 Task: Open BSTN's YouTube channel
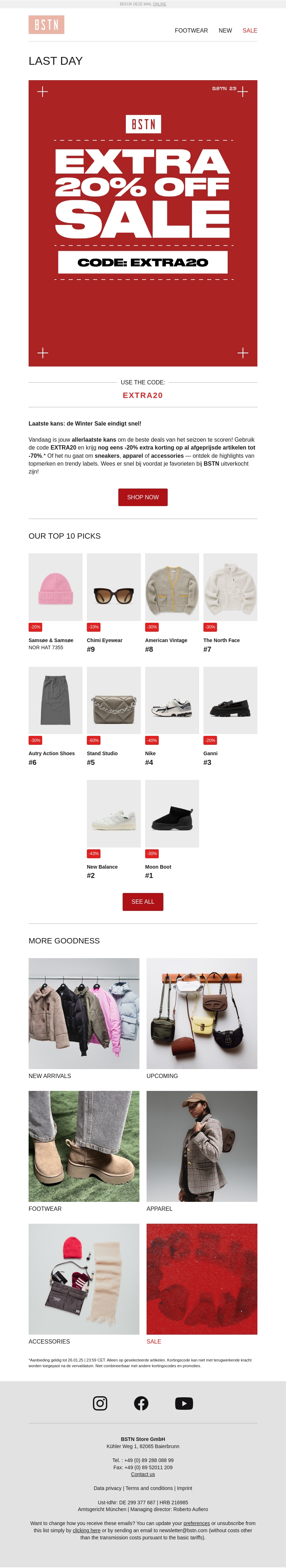[184, 1403]
